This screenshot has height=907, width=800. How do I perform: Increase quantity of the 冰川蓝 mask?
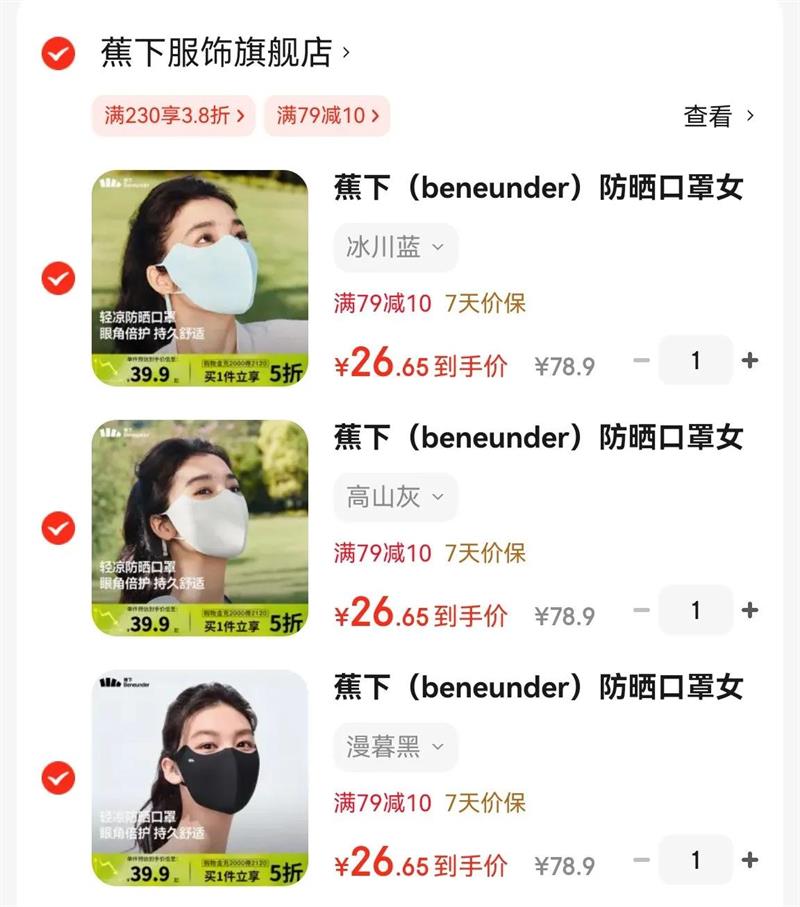coord(750,361)
